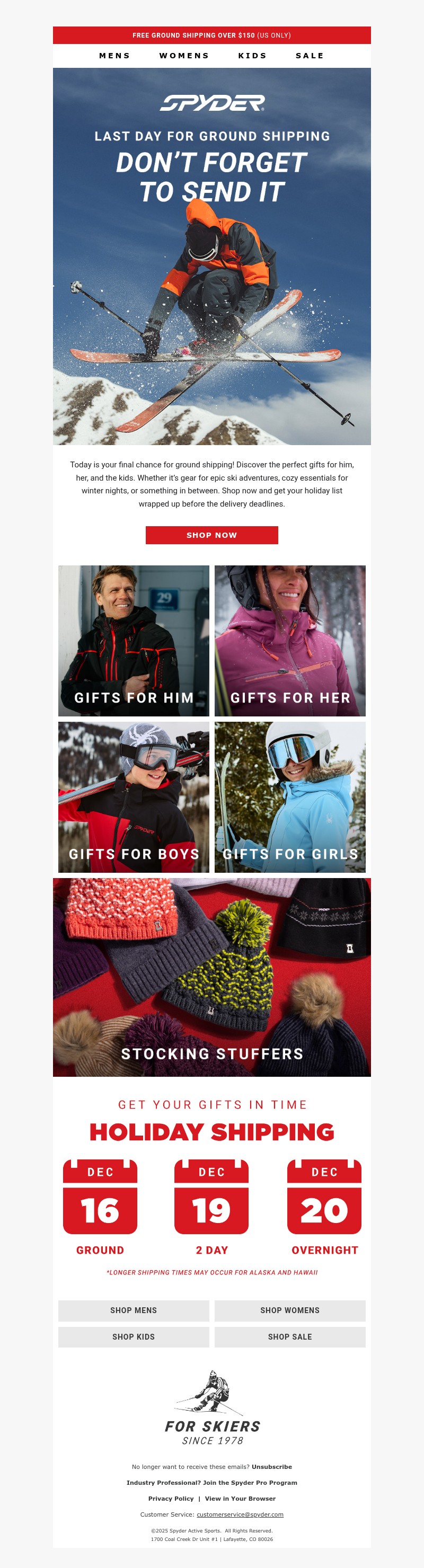This screenshot has width=424, height=1568.
Task: Tap the SHOP KIDS button
Action: (x=134, y=1337)
